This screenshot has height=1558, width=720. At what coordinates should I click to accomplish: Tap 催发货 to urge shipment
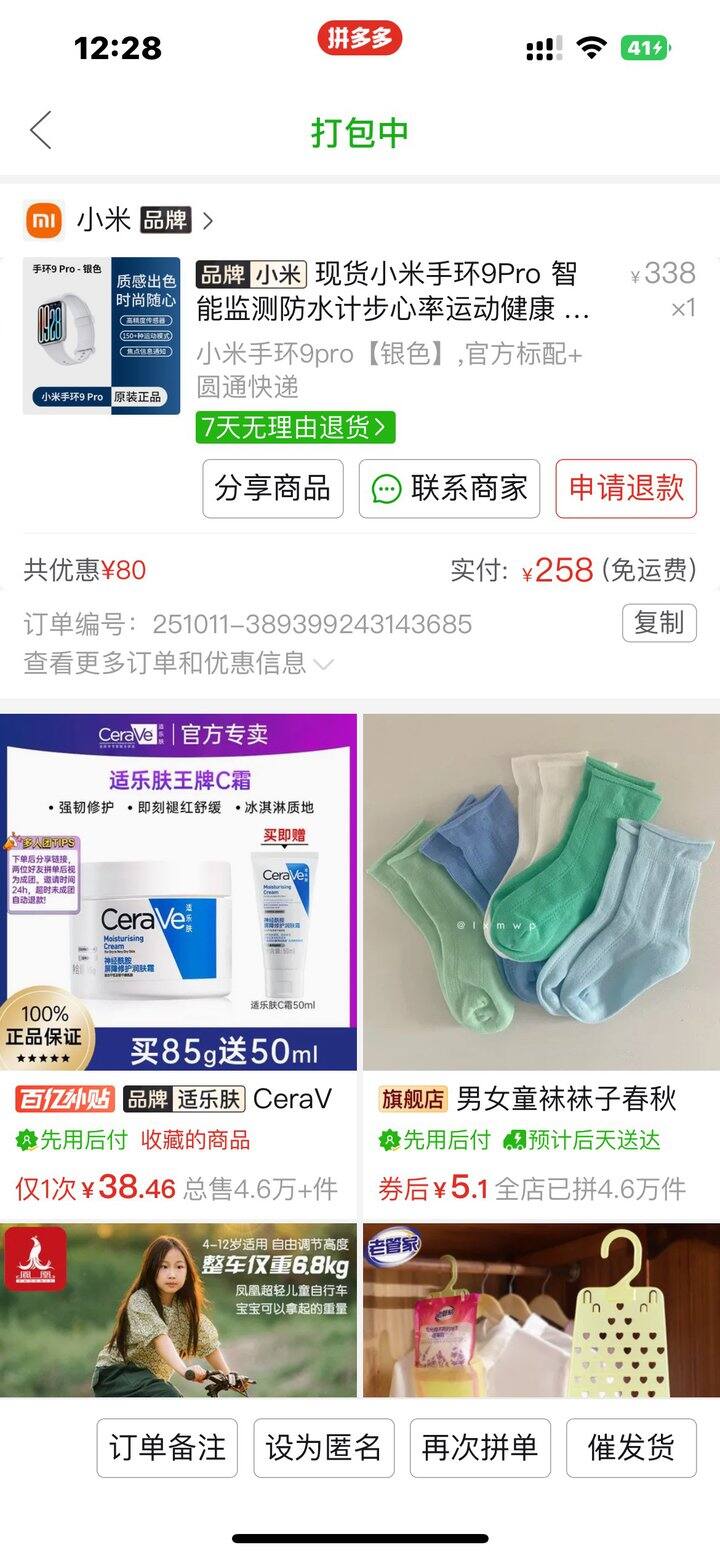(x=631, y=1447)
